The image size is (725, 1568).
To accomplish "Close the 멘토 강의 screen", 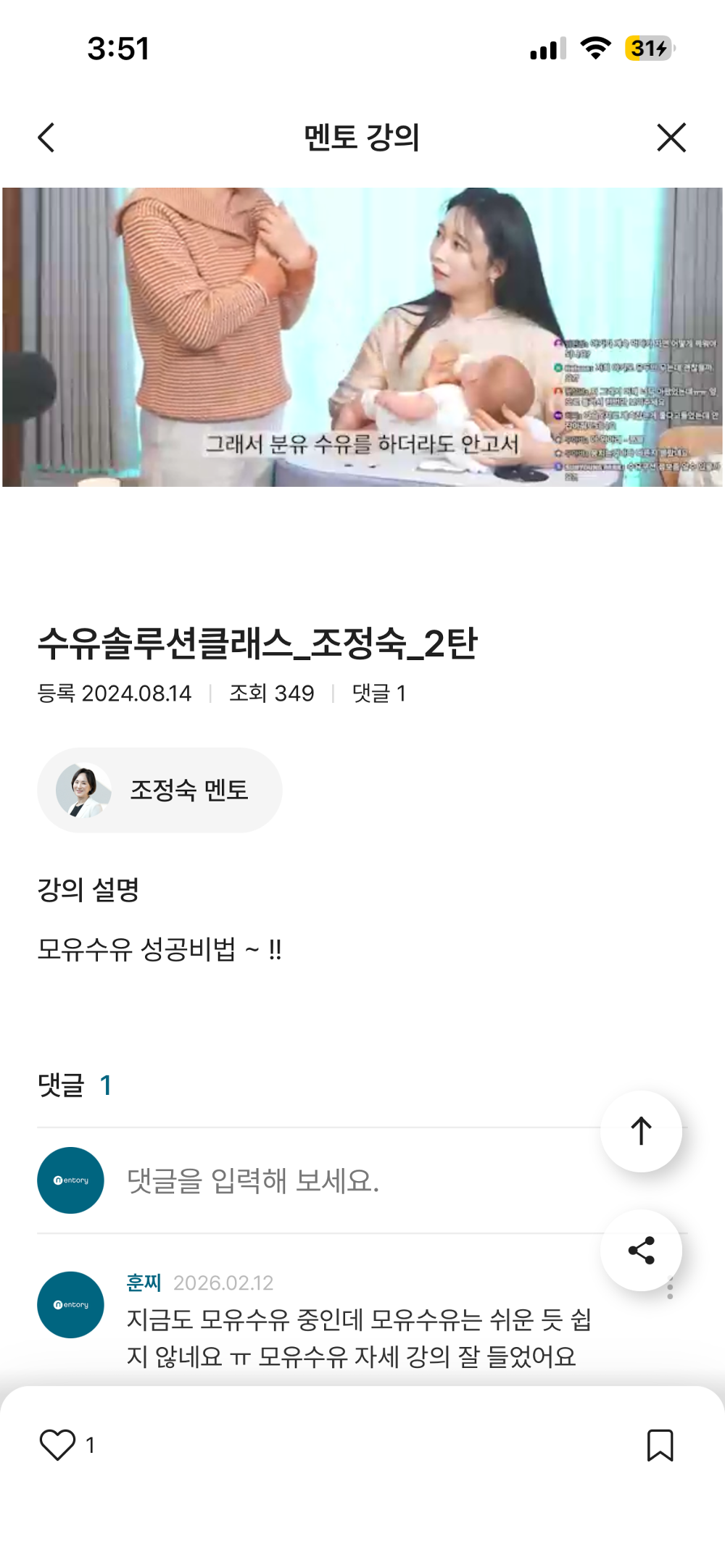I will point(671,137).
